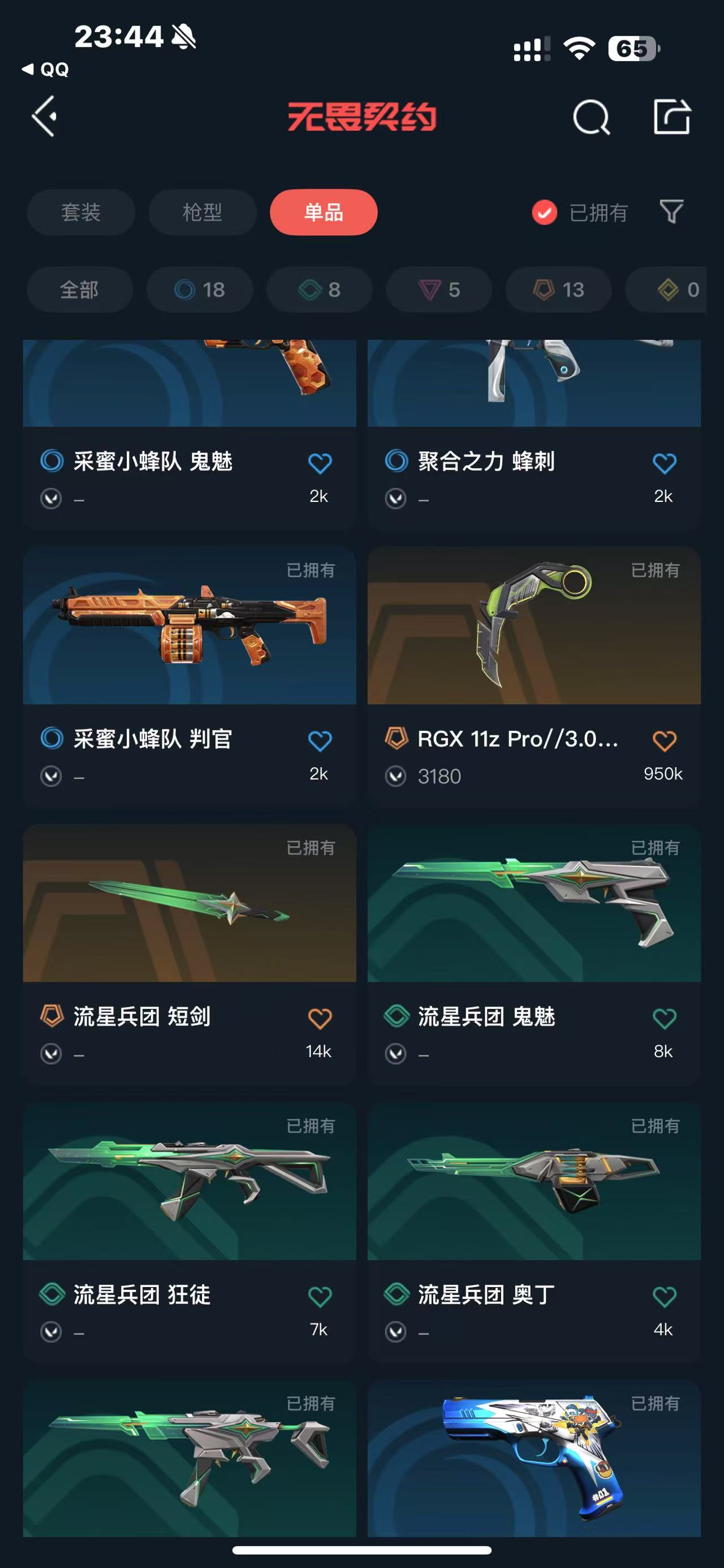This screenshot has width=724, height=1568.
Task: Open the search magnifier icon
Action: coord(591,116)
